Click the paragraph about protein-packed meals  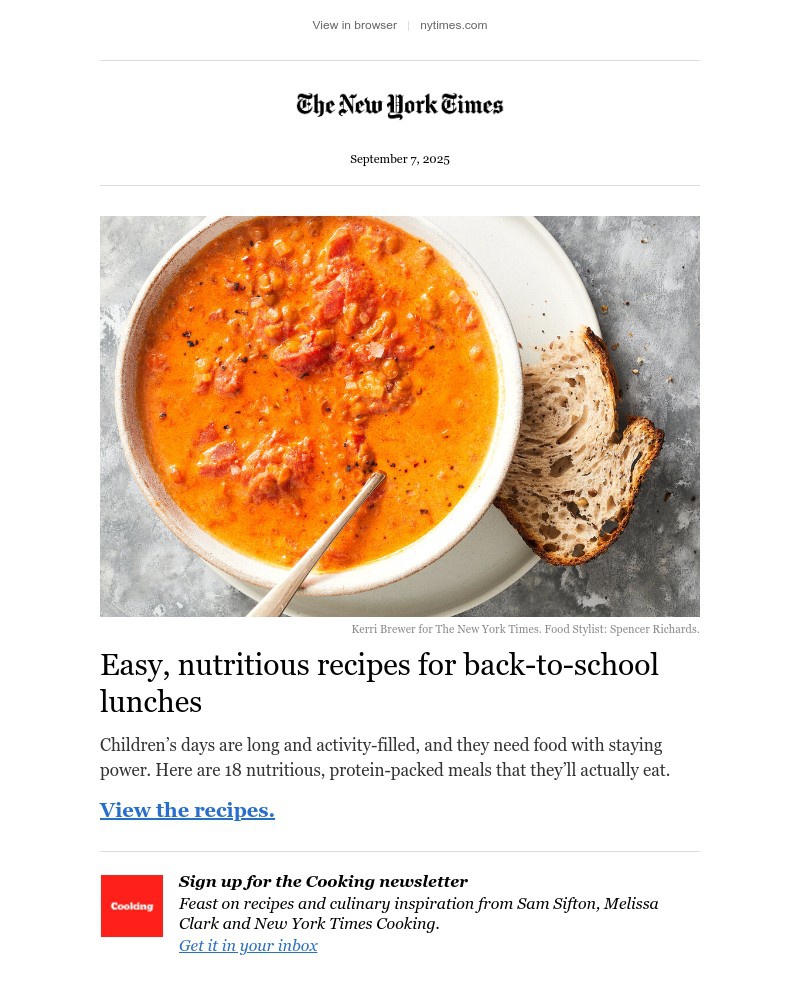pos(385,757)
